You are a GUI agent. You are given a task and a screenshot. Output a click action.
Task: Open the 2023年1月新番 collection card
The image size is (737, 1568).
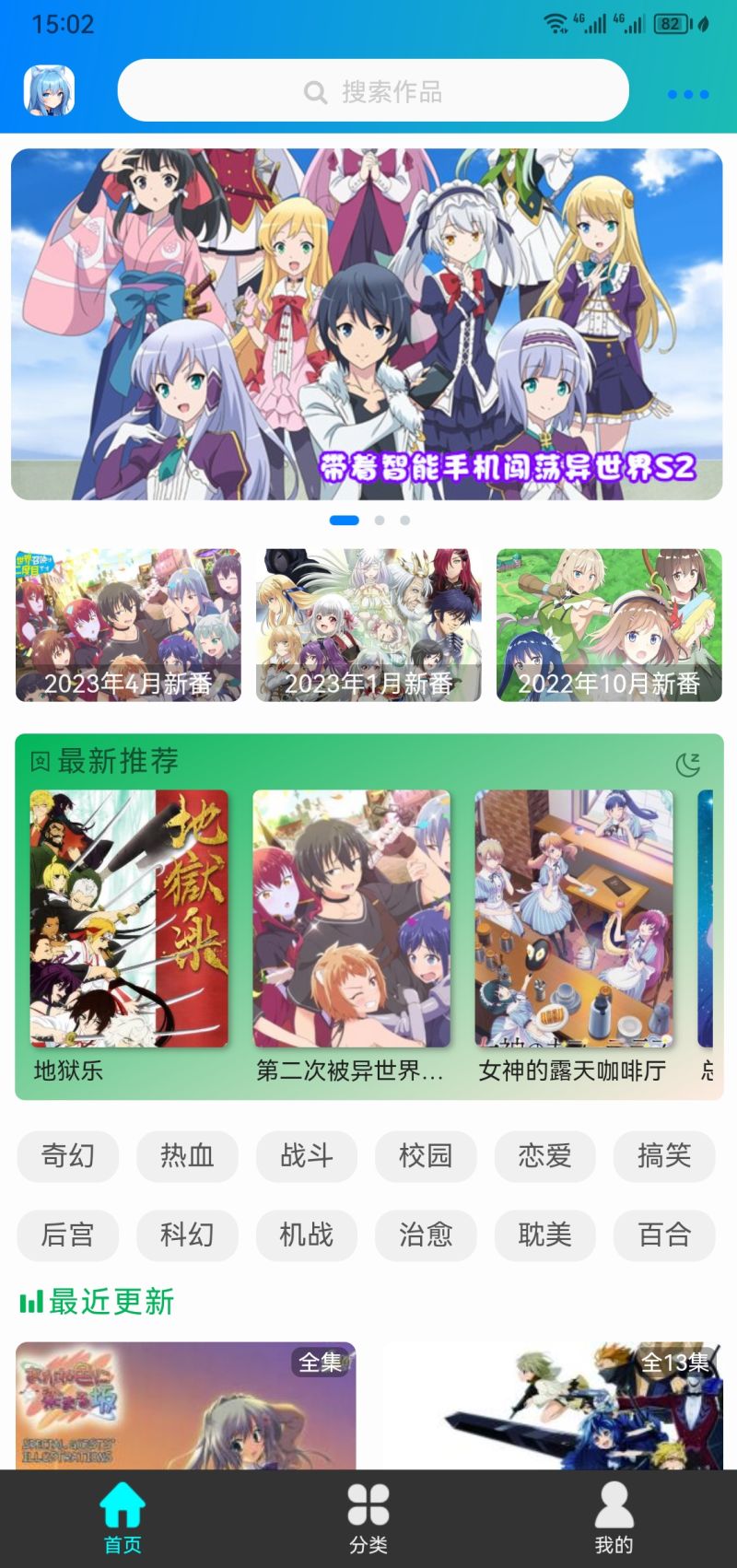coord(368,625)
